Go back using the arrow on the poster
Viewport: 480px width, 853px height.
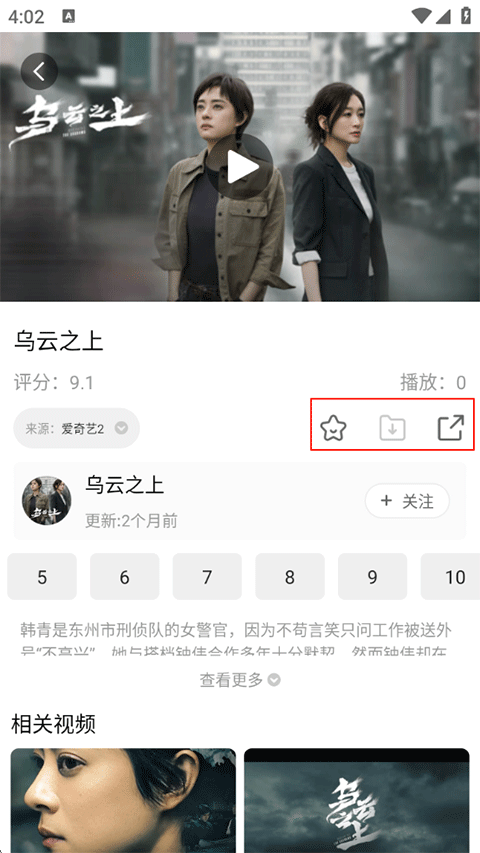pos(39,71)
